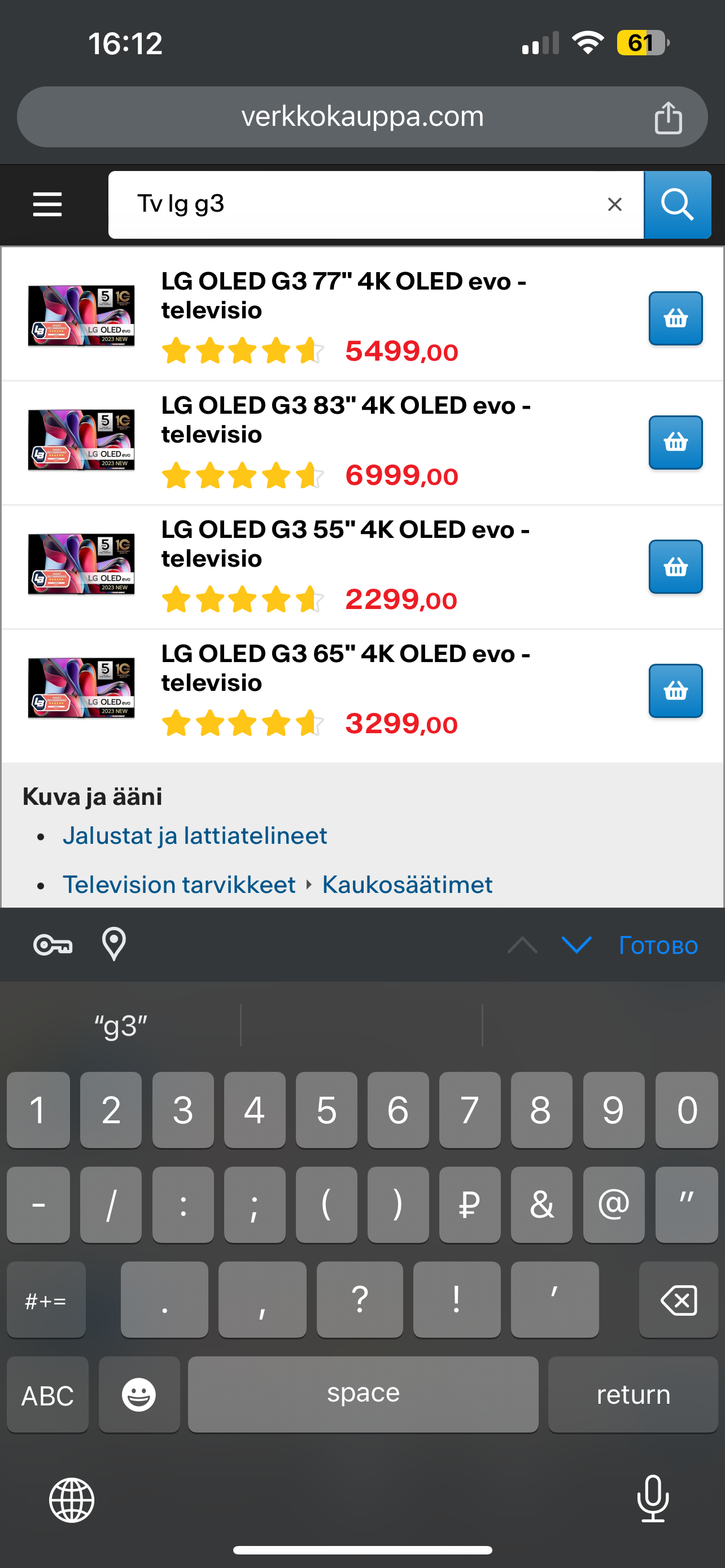Go to Jalustat ja lattiatelineet category
725x1568 pixels.
pyautogui.click(x=195, y=836)
